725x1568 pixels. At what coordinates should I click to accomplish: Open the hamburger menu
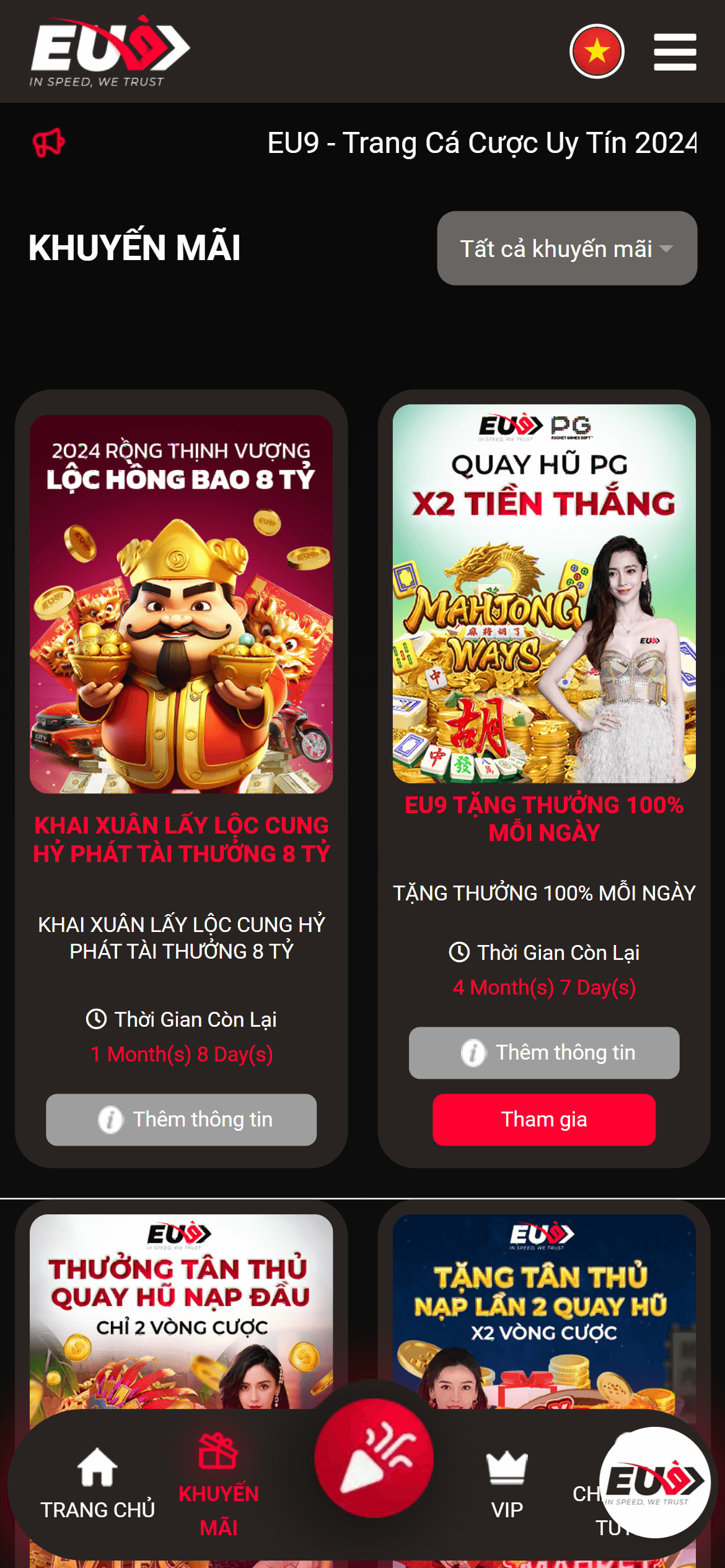point(675,52)
